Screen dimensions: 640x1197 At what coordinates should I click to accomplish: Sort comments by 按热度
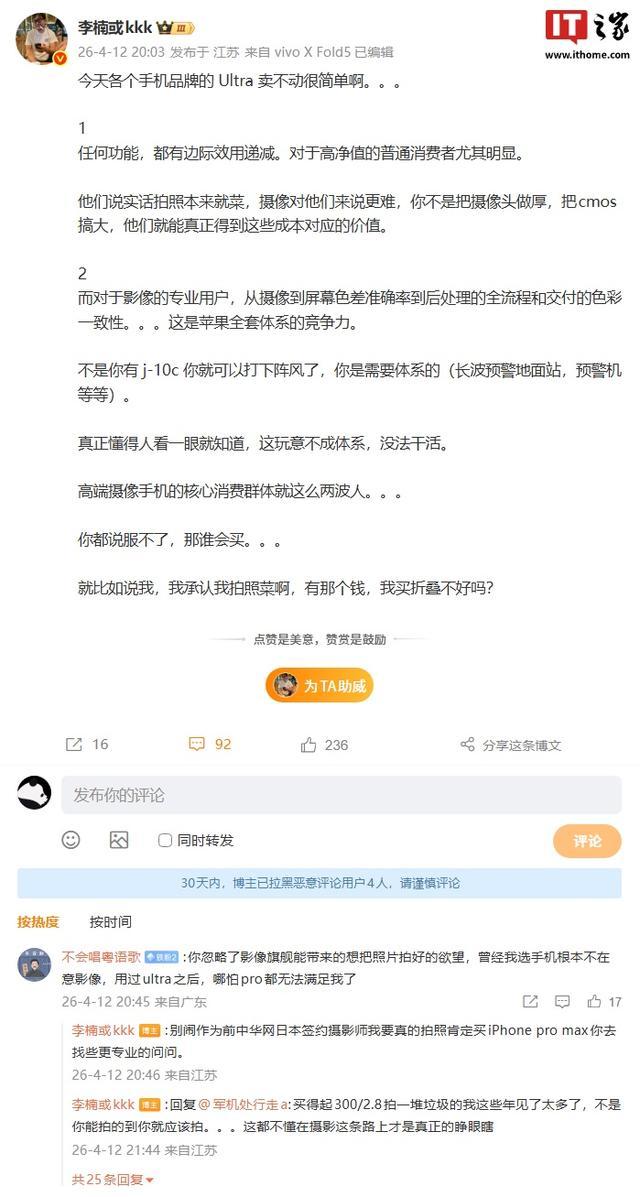(38, 921)
